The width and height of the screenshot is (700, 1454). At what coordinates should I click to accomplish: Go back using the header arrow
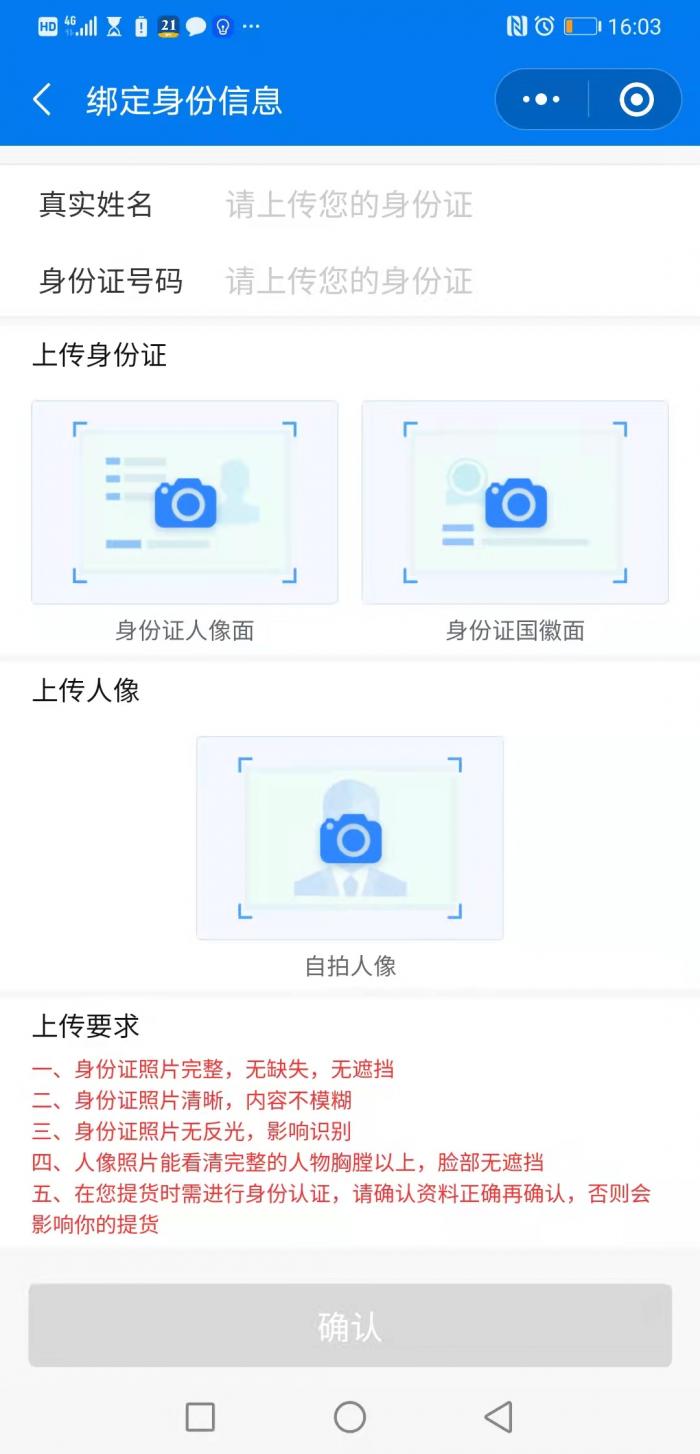pyautogui.click(x=42, y=100)
